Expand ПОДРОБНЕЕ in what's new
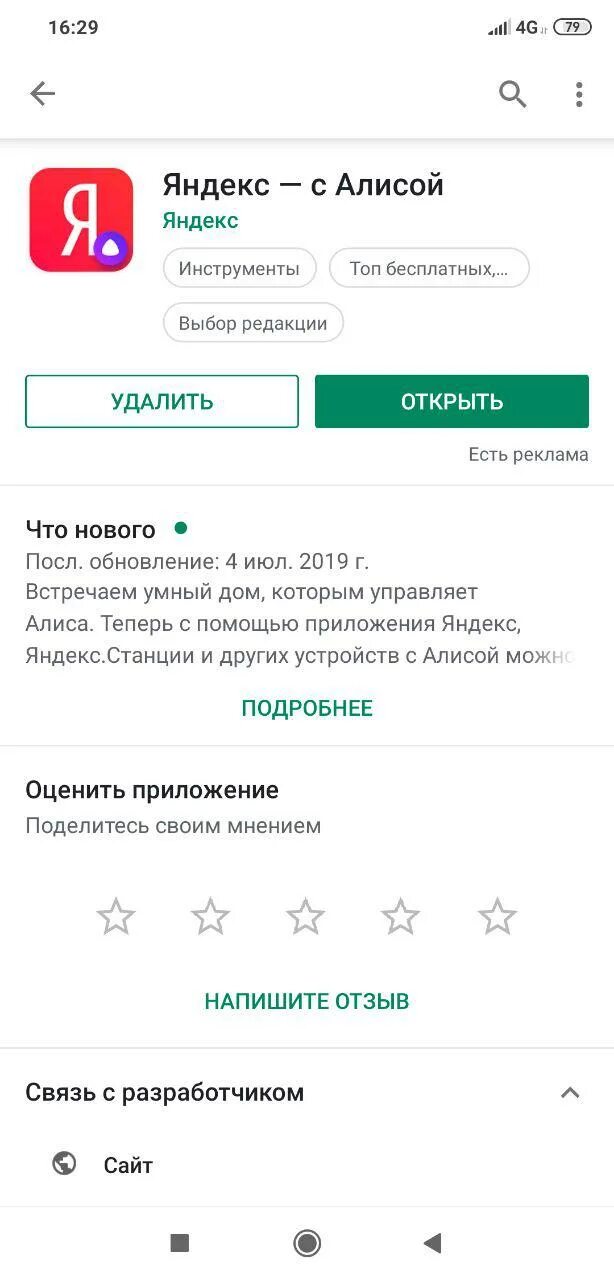This screenshot has height=1280, width=614. click(x=307, y=708)
